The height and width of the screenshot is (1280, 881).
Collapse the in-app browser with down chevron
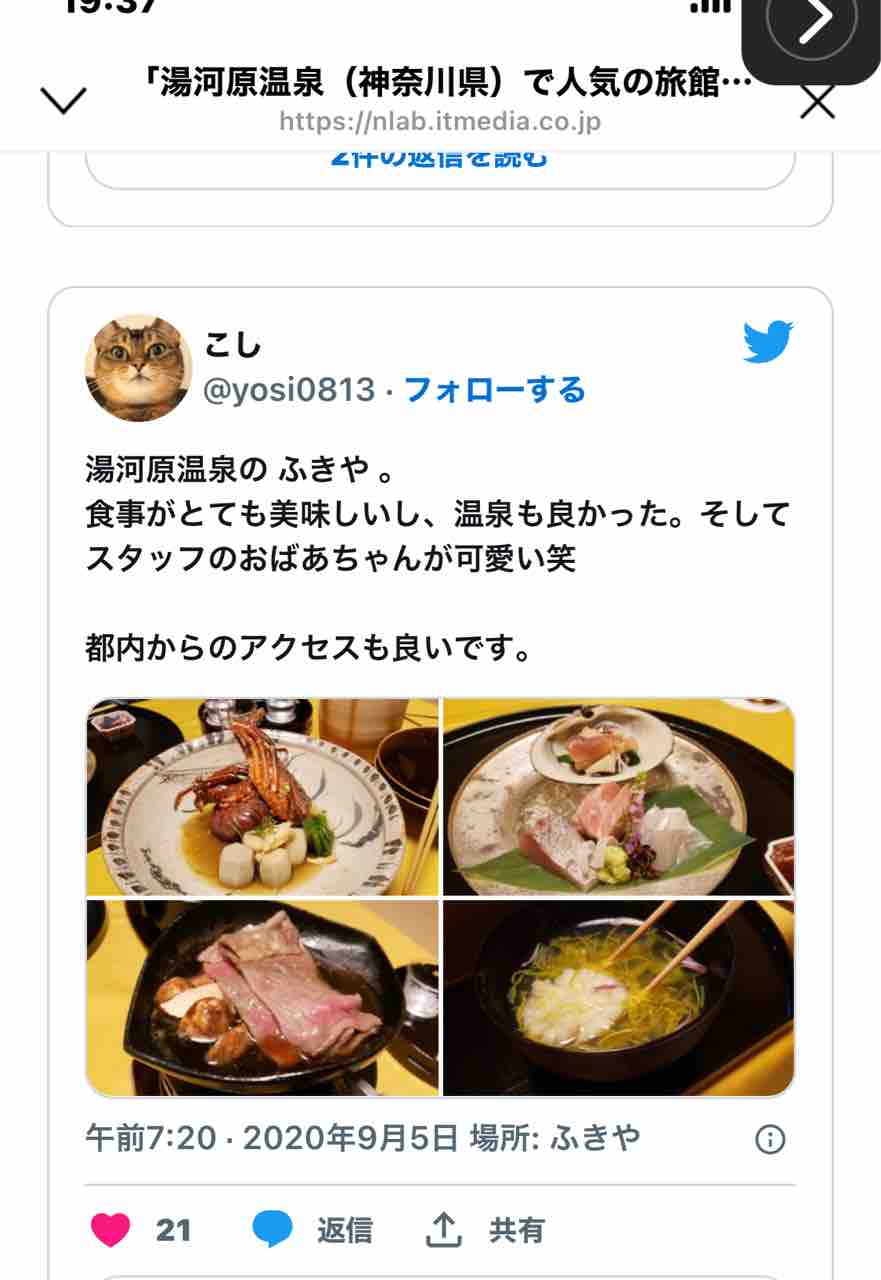pos(62,100)
